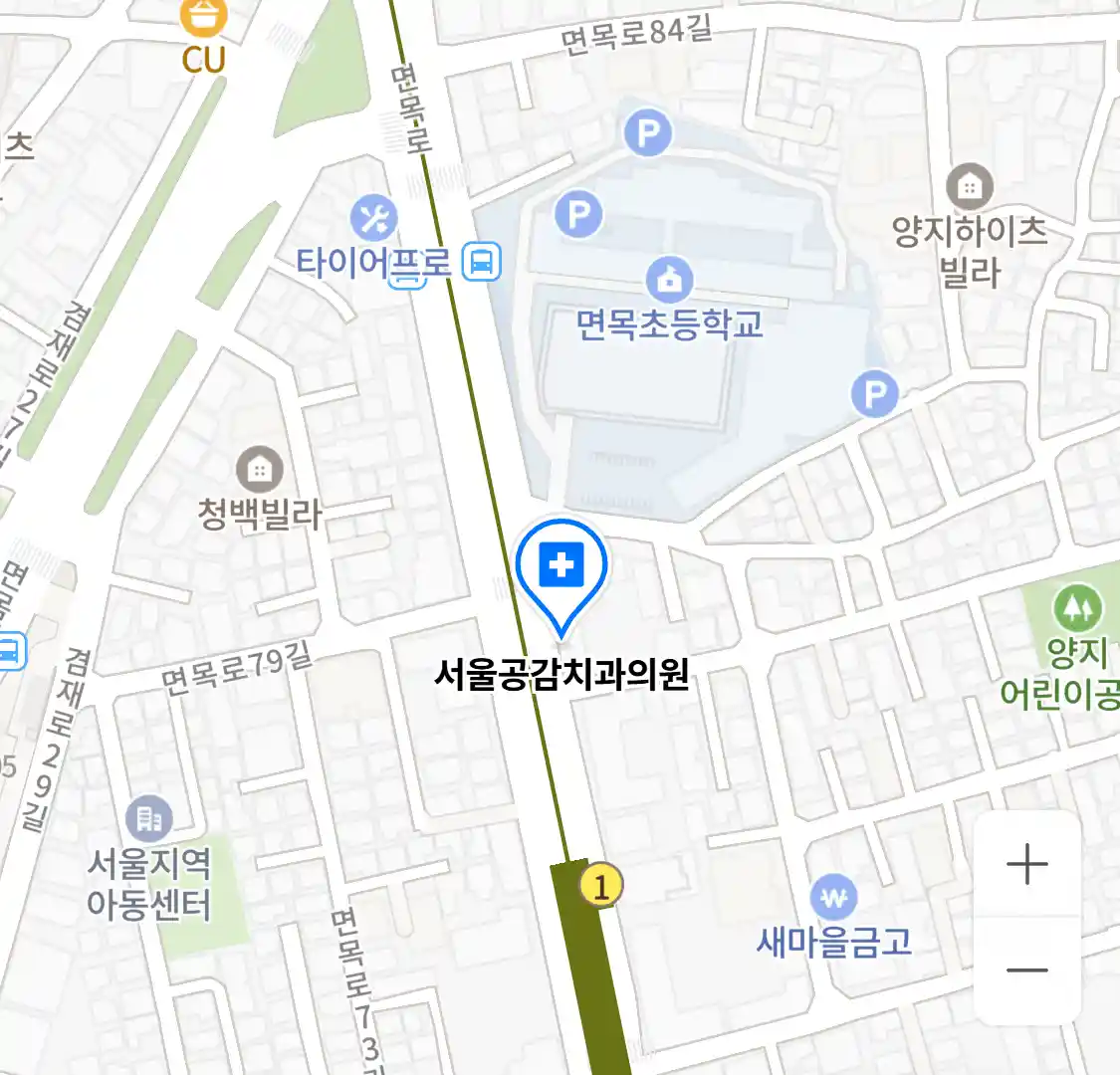Zoom in on the map

point(1026,864)
